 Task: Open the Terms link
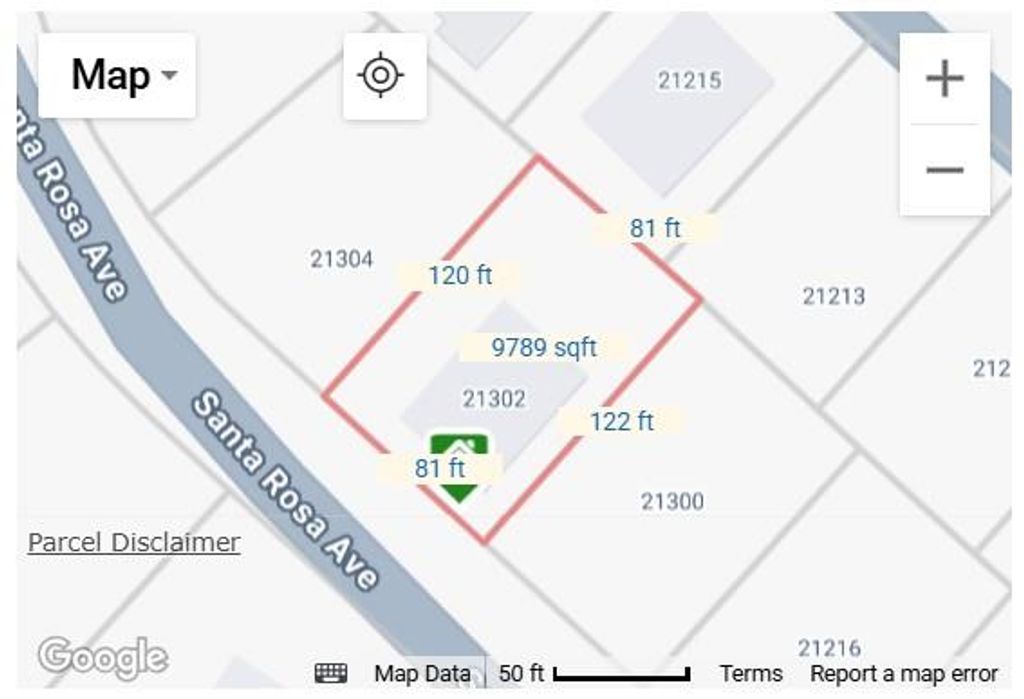[751, 673]
